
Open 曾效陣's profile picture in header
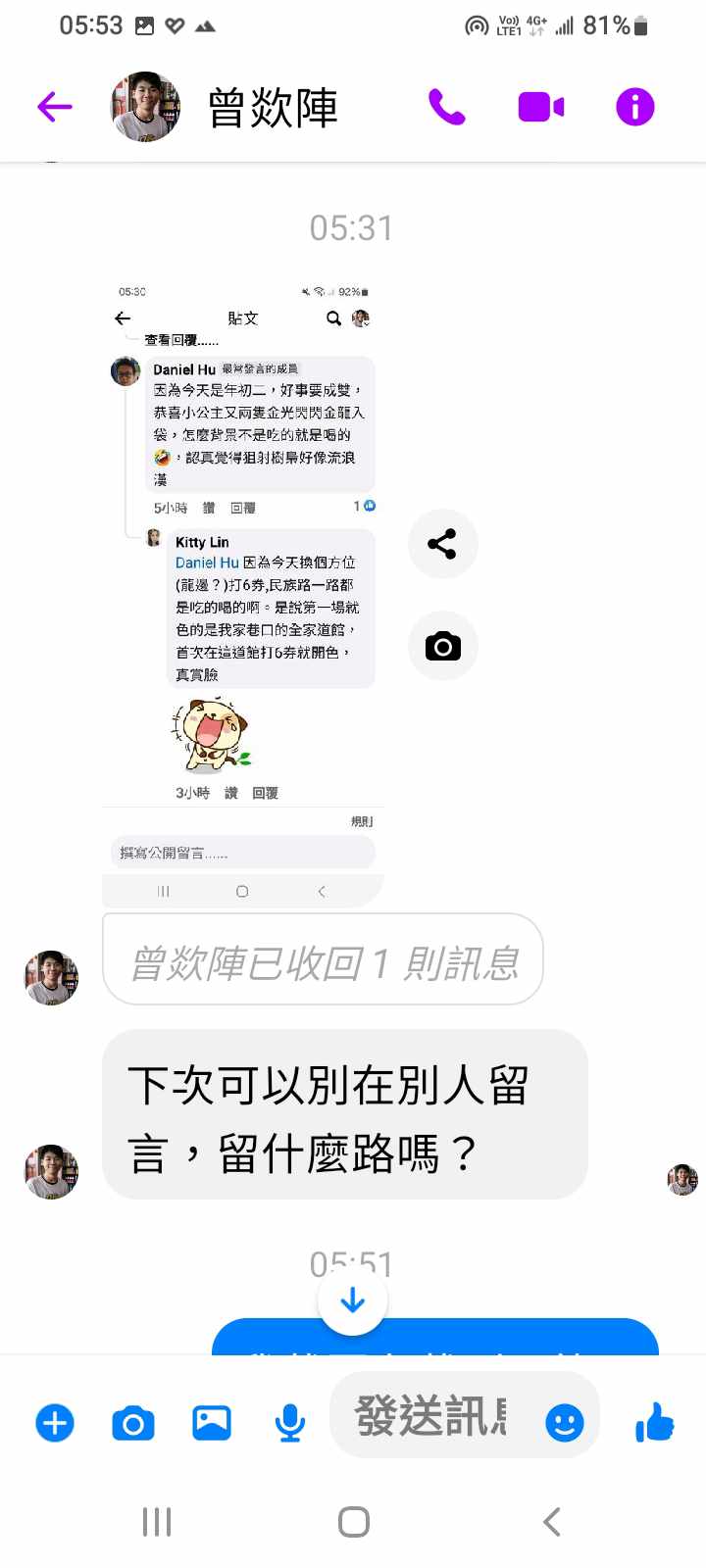tap(145, 107)
